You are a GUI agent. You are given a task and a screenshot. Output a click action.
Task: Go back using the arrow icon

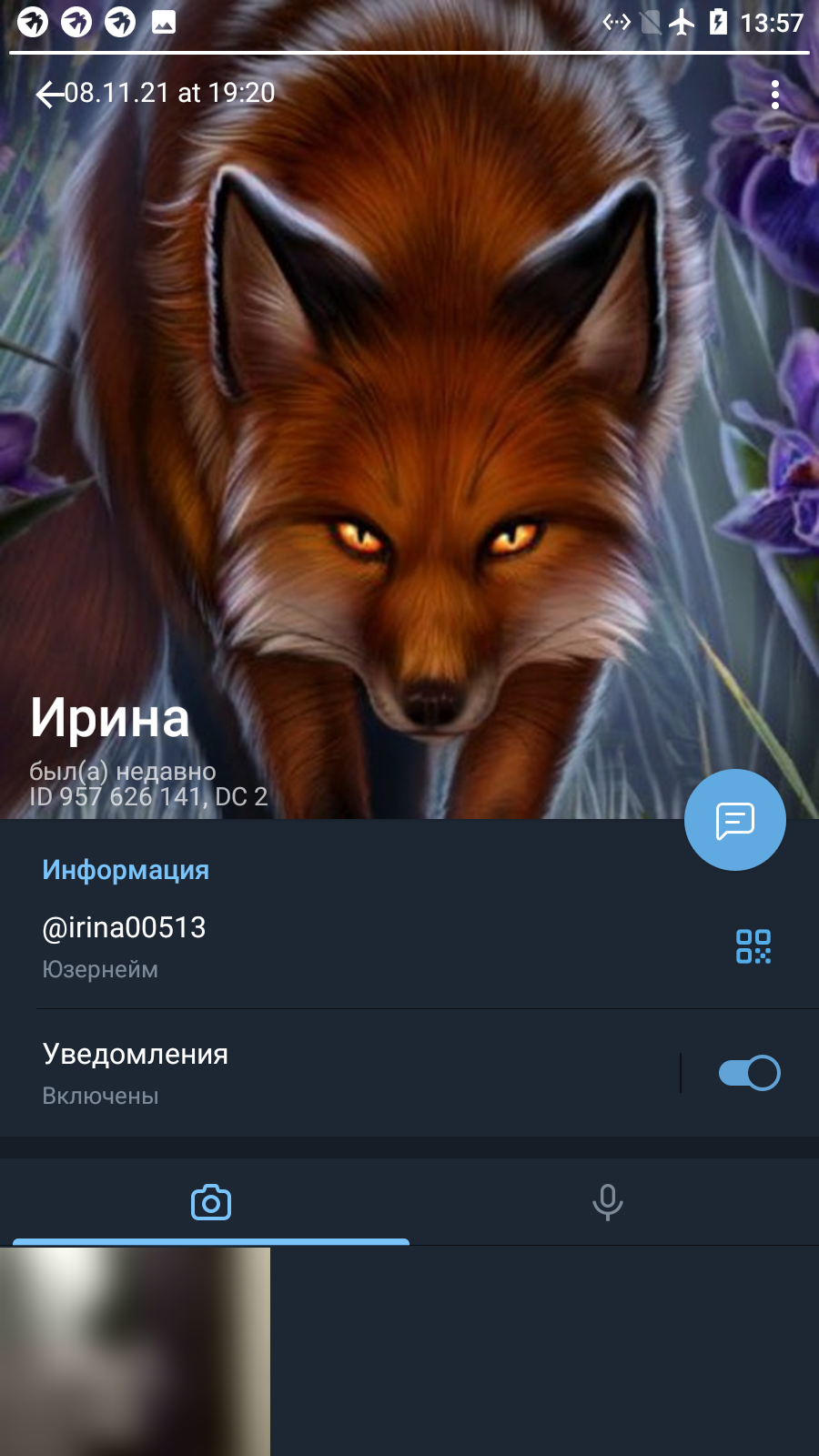coord(49,94)
